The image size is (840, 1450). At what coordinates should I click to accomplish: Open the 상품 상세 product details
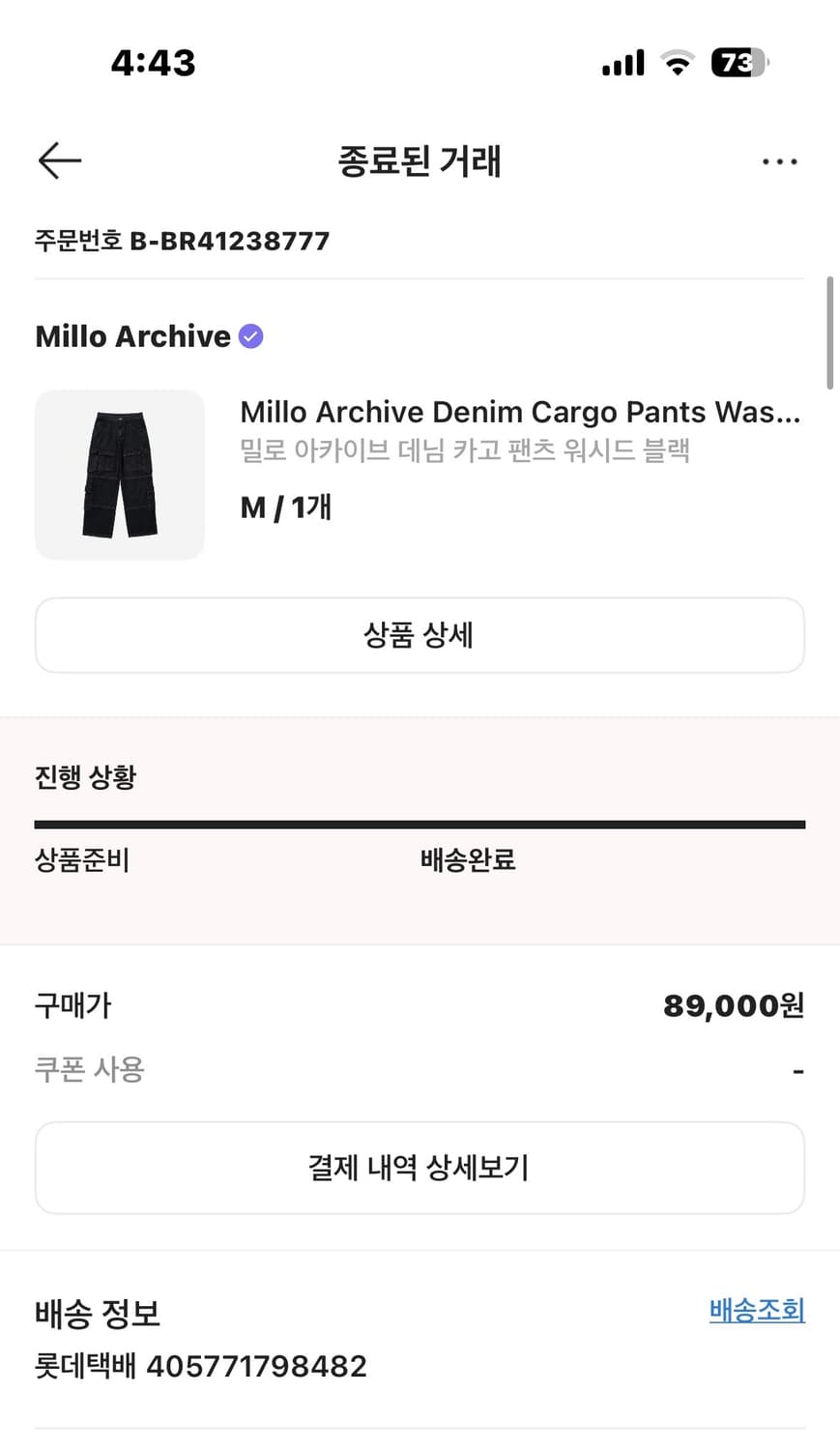point(420,635)
